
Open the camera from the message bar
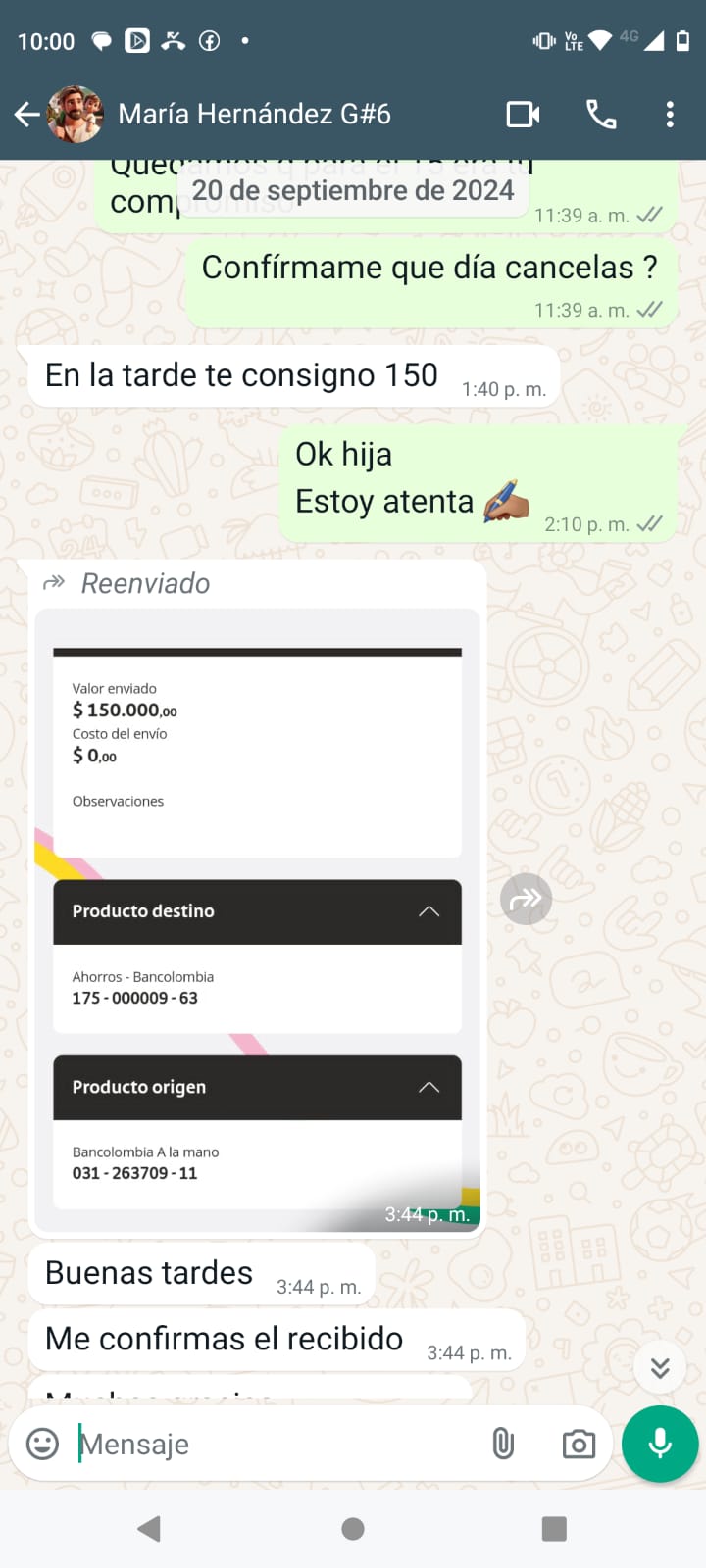pyautogui.click(x=579, y=1444)
